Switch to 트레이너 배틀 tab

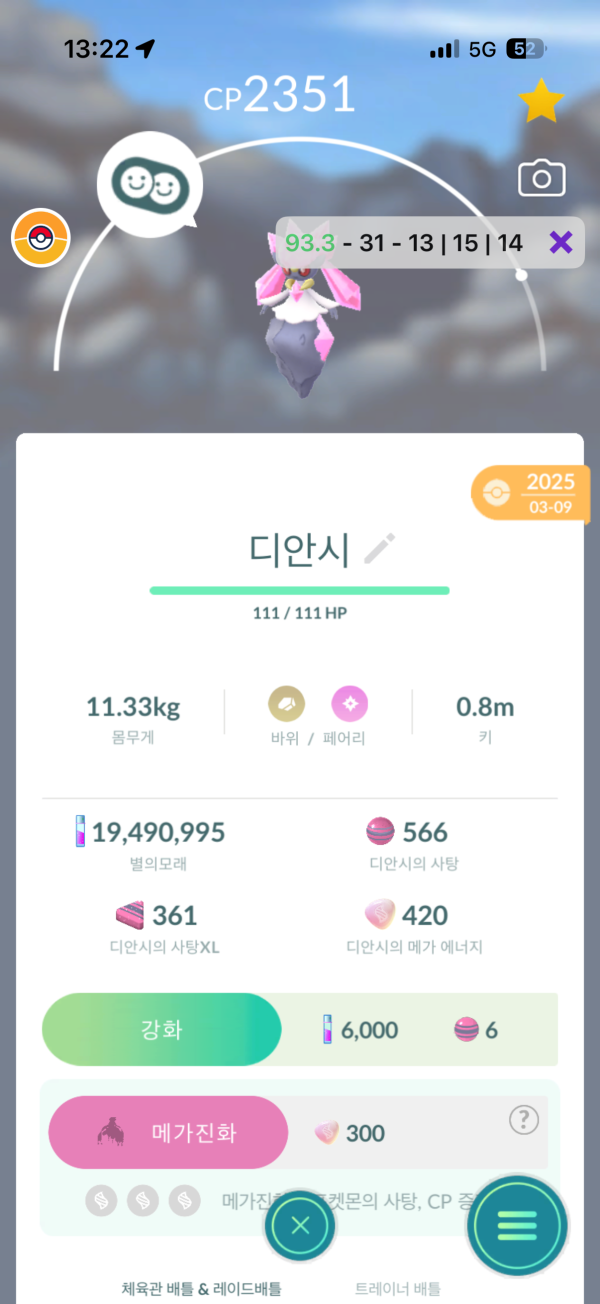pos(397,1289)
